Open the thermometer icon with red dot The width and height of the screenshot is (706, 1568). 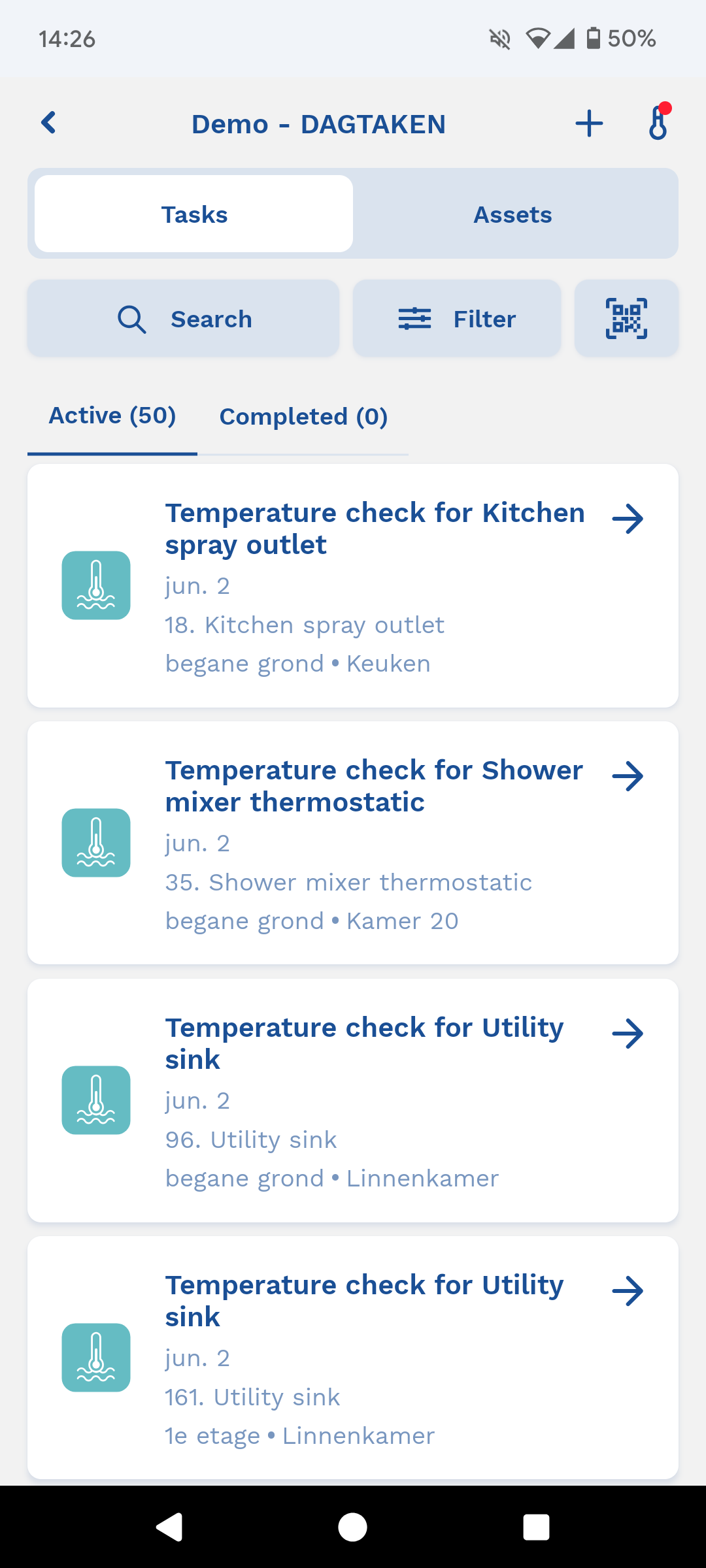click(658, 123)
